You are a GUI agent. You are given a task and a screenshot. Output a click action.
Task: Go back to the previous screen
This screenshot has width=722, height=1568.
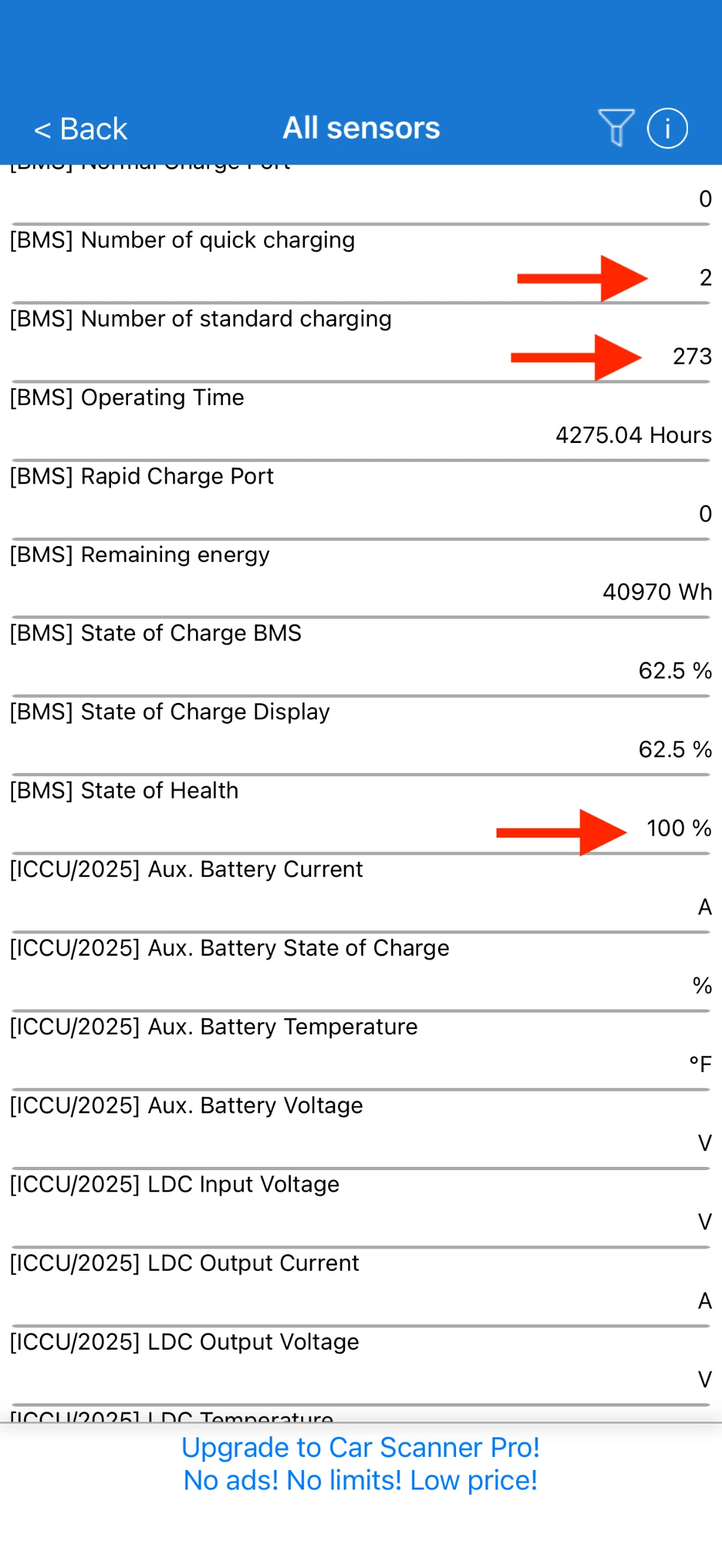coord(81,129)
